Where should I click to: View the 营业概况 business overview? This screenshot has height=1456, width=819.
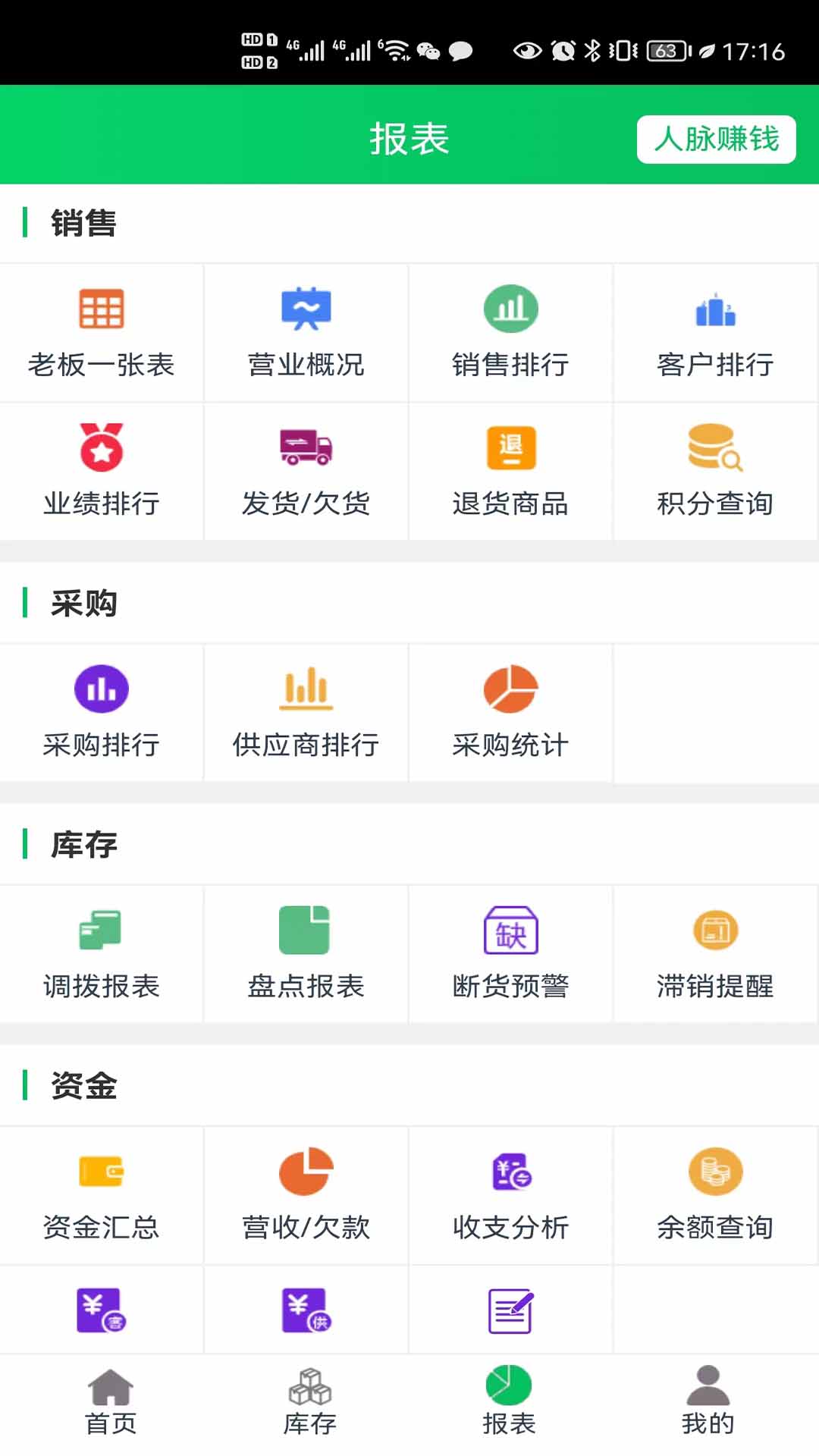click(x=306, y=331)
